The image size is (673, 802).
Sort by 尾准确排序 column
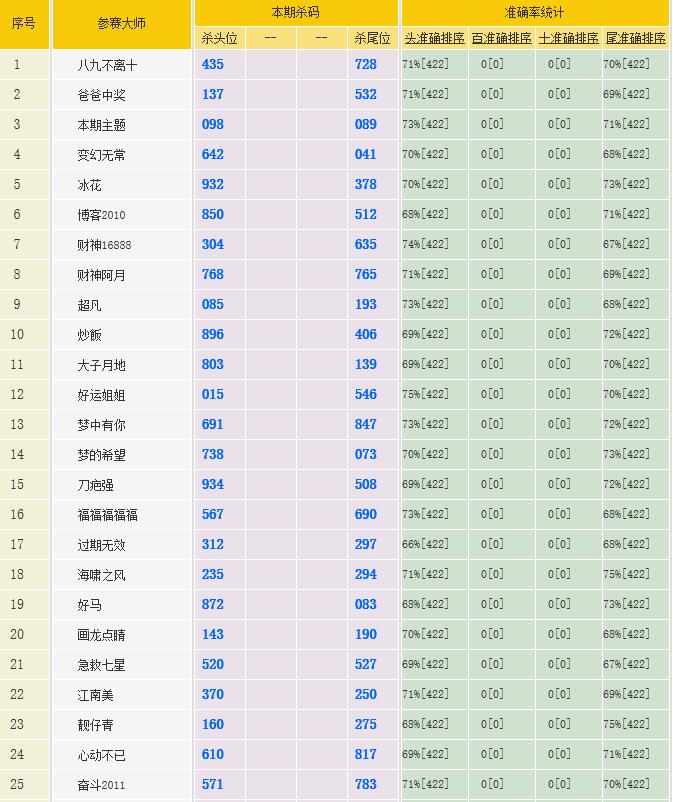[x=635, y=38]
